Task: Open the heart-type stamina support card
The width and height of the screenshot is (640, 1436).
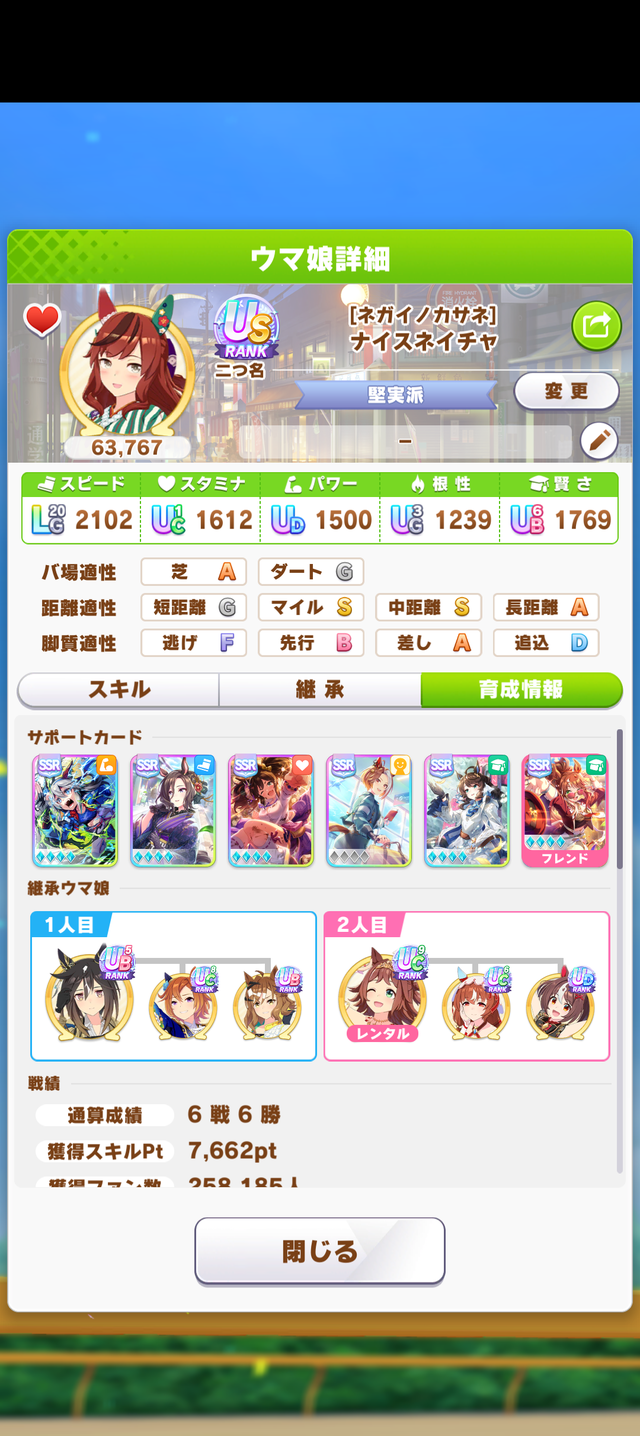Action: 271,810
